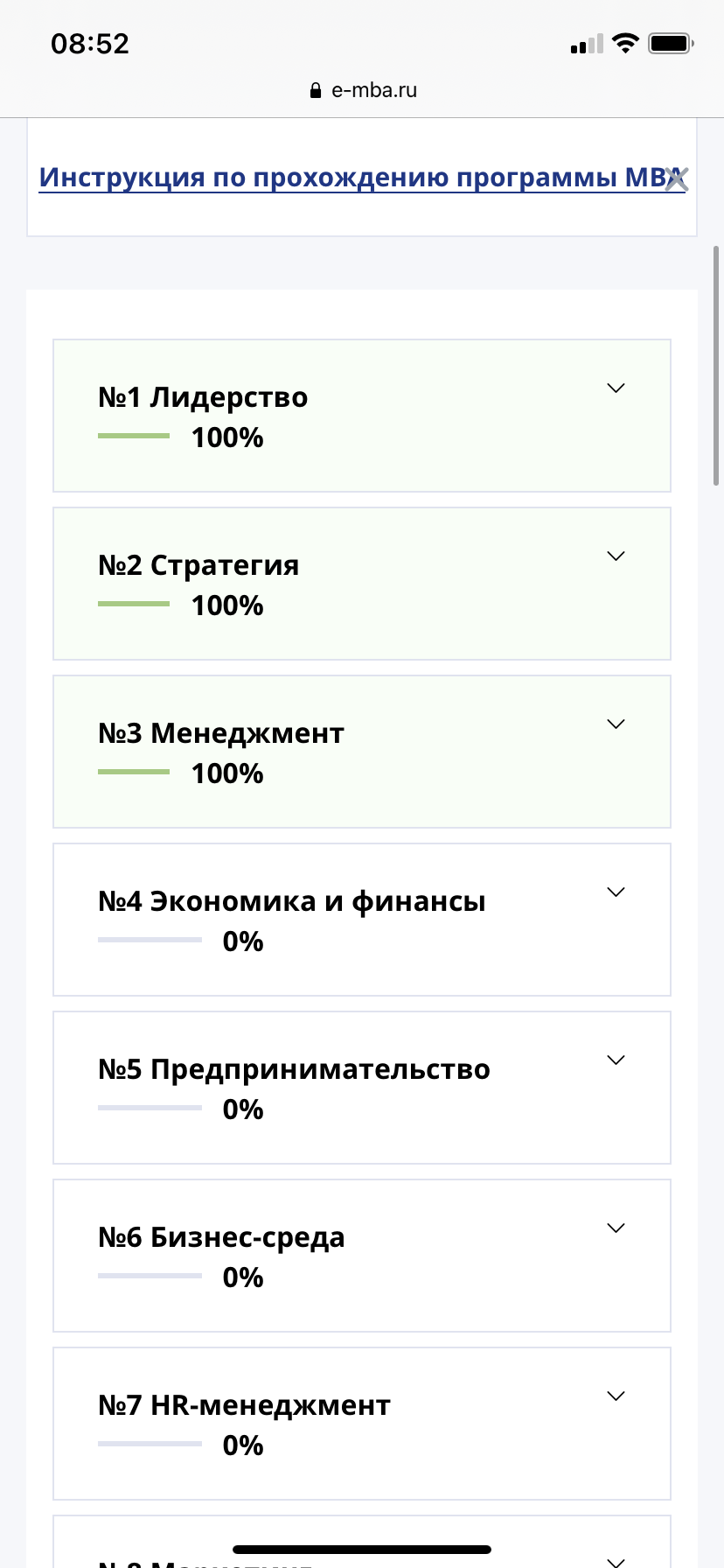Expand module №1 Лидерство
724x1568 pixels.
click(x=616, y=388)
